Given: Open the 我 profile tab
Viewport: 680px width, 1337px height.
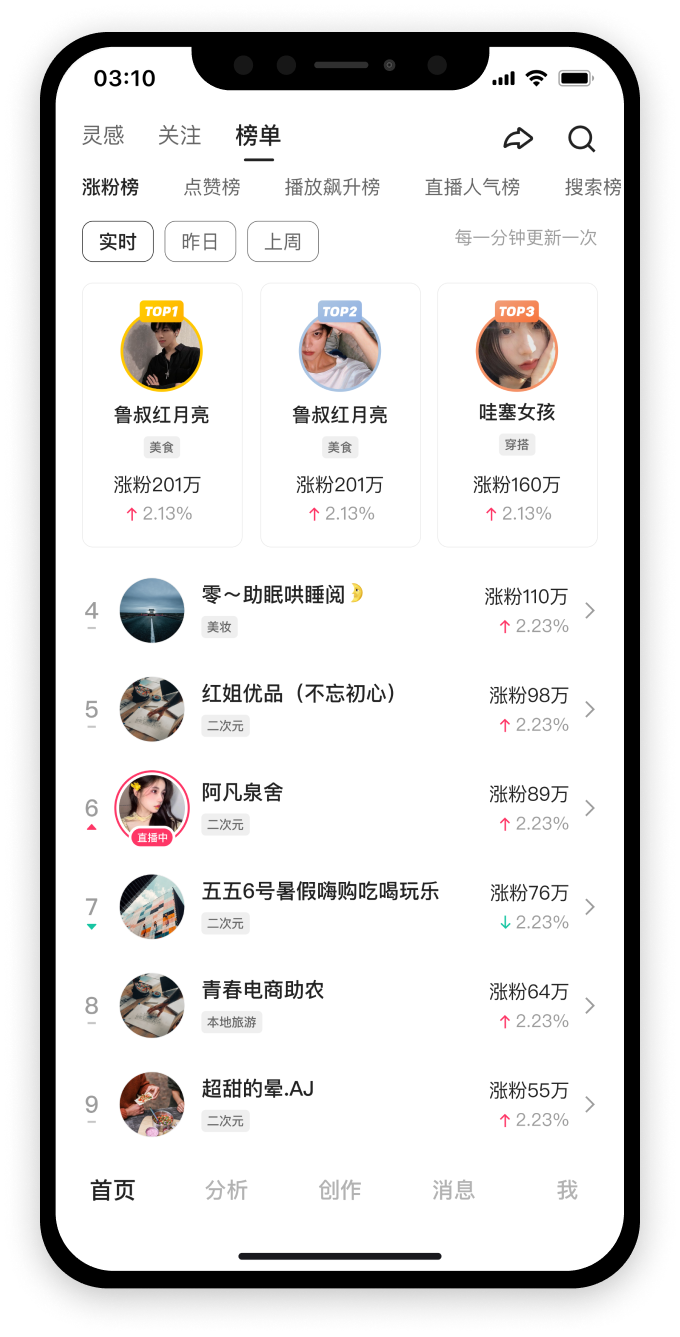Looking at the screenshot, I should click(x=567, y=1190).
